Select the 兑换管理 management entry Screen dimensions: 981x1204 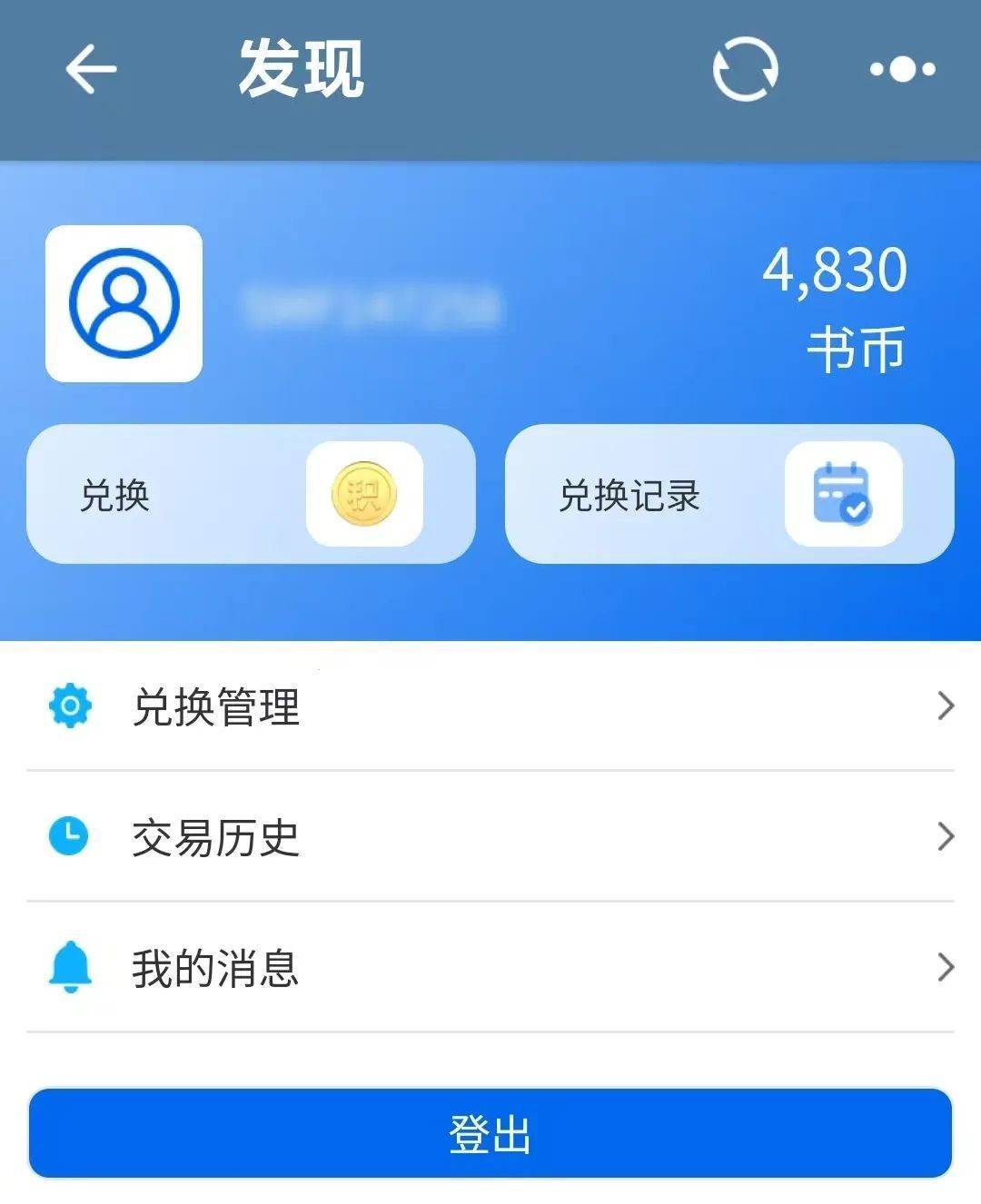[x=215, y=705]
